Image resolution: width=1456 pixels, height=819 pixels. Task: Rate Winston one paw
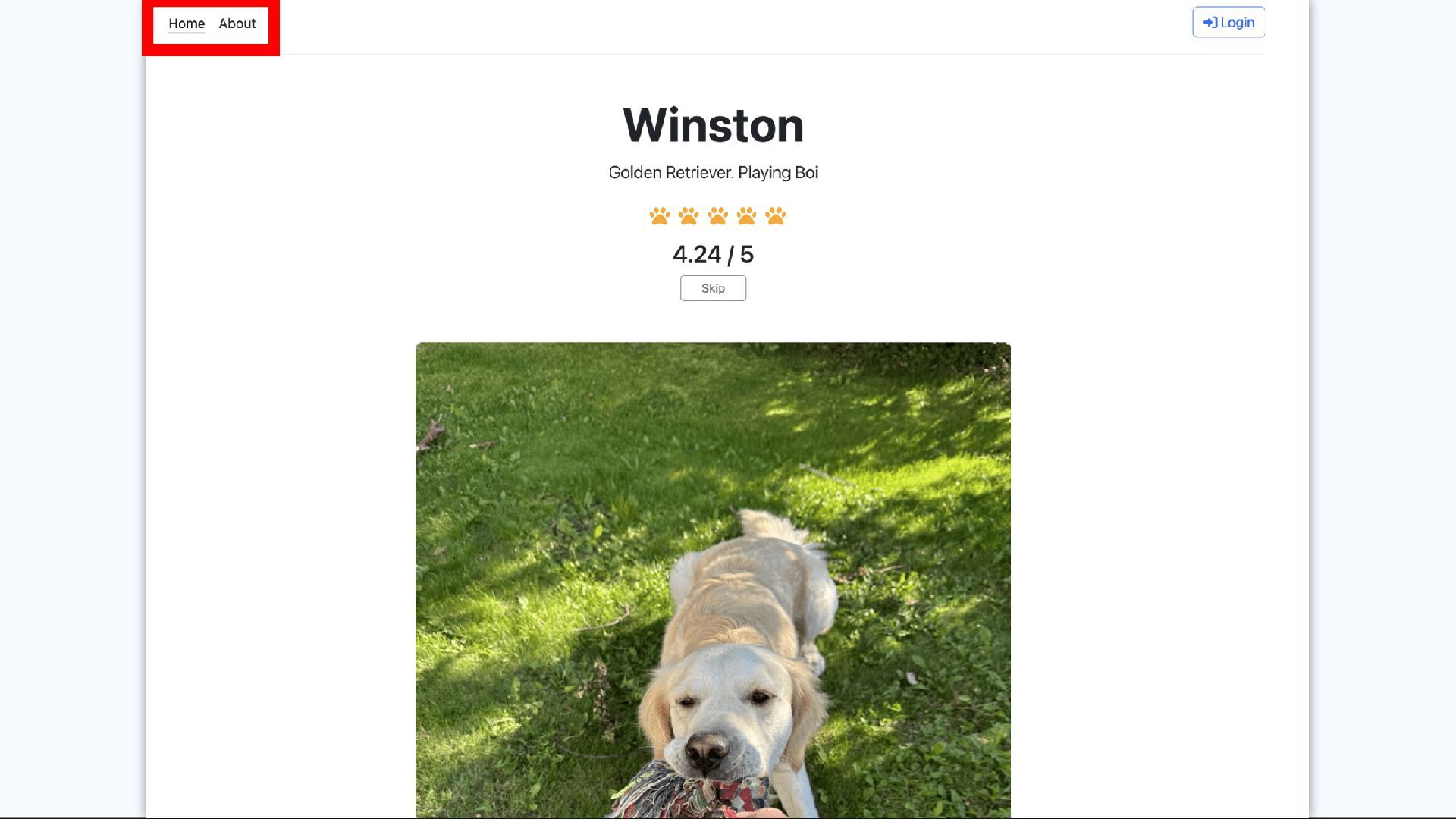660,216
